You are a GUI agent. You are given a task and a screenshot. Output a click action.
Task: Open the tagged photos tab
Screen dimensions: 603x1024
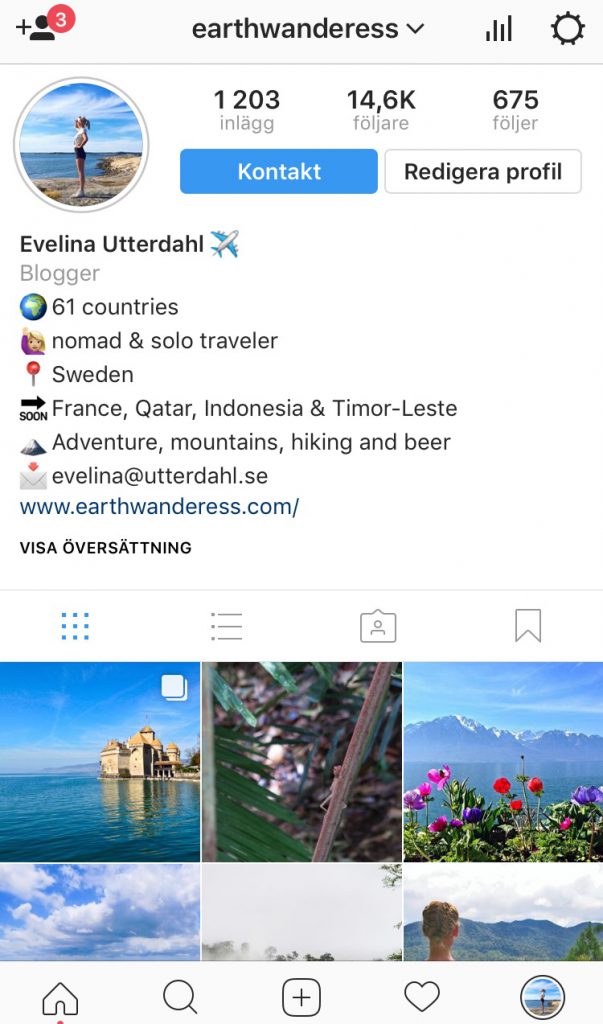tap(378, 626)
